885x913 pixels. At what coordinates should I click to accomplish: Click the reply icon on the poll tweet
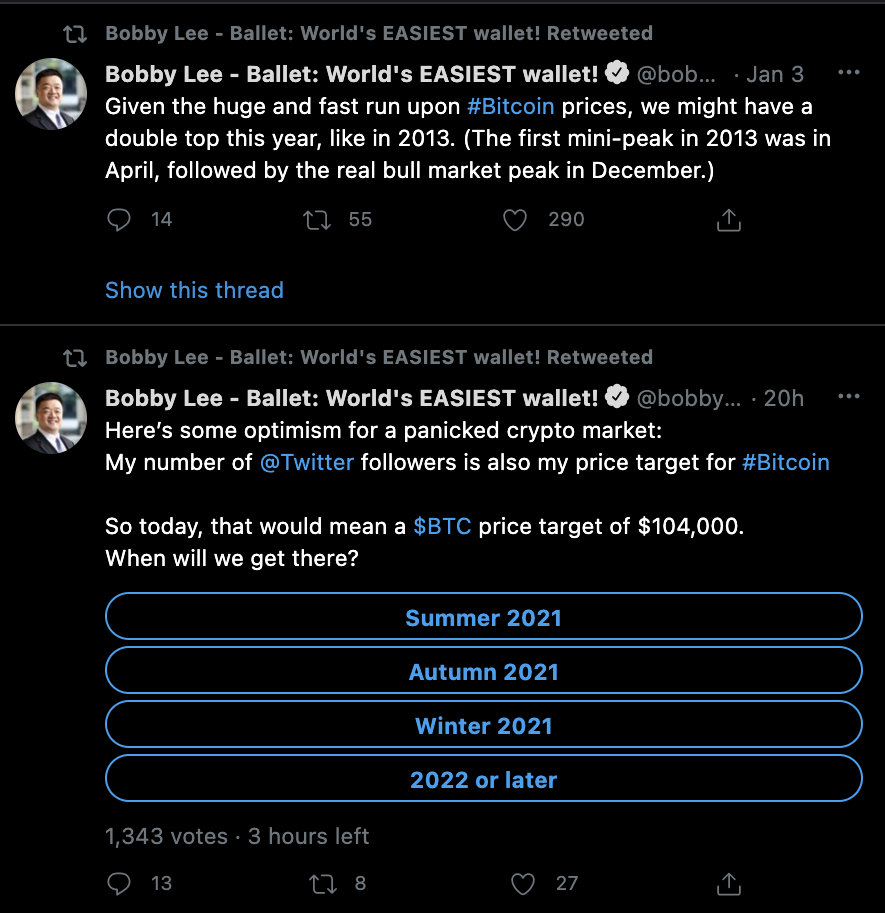coord(119,884)
